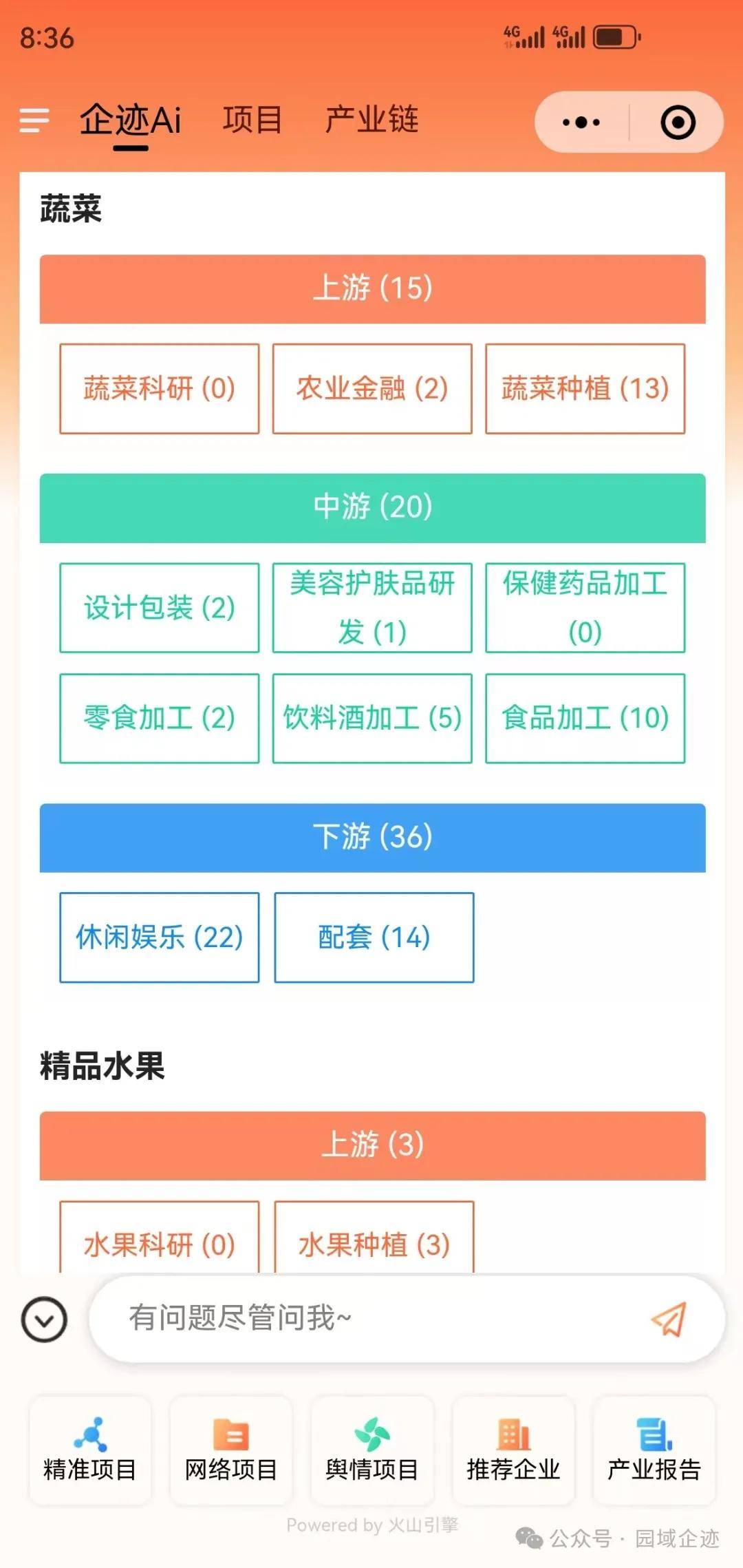This screenshot has height=1568, width=743.
Task: View 食品加工 (10) companies
Action: click(x=585, y=718)
